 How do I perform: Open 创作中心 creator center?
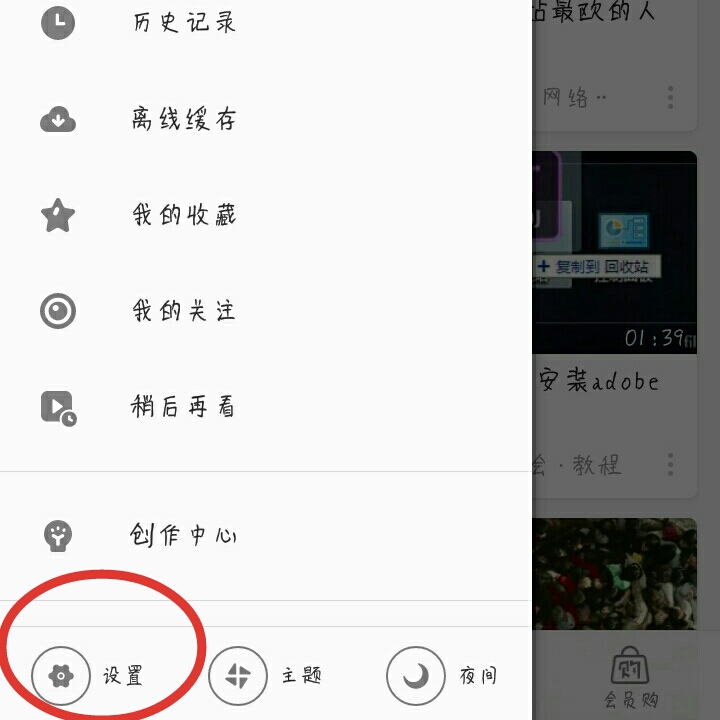pyautogui.click(x=185, y=535)
